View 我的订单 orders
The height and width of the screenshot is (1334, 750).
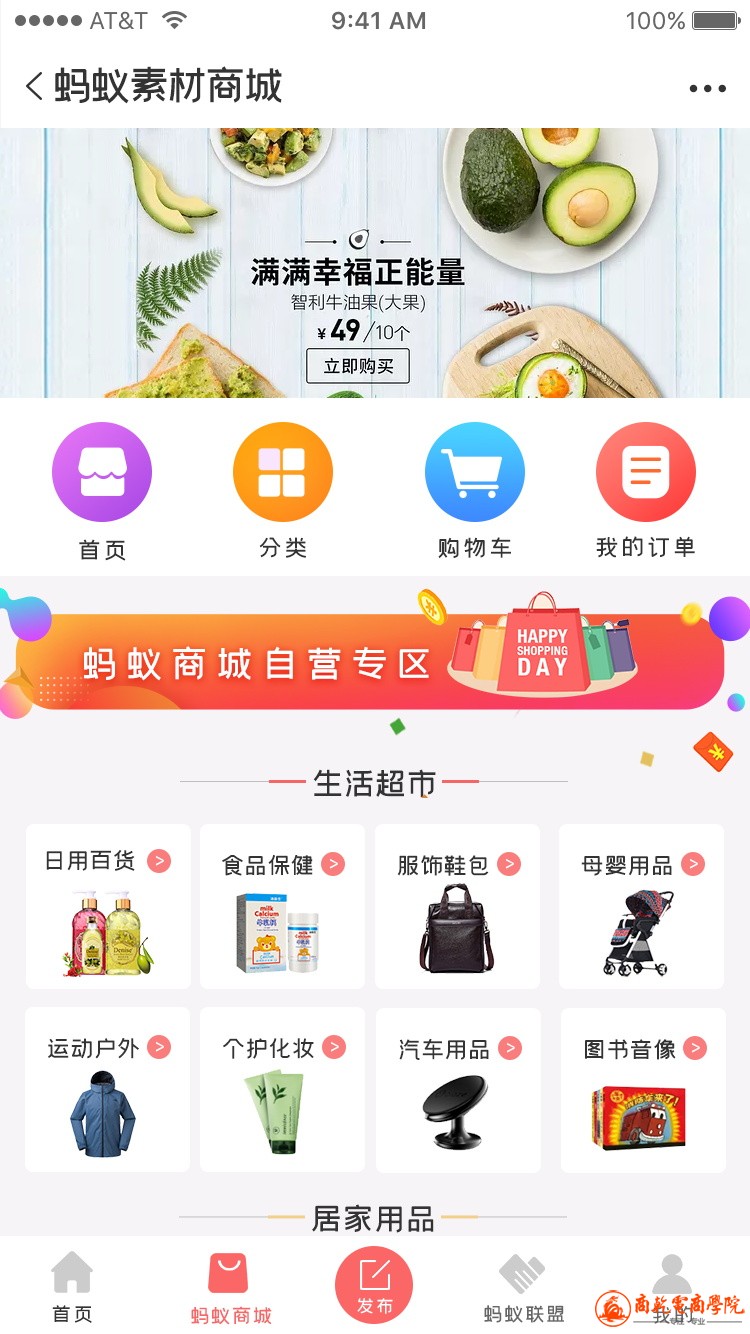[x=645, y=473]
